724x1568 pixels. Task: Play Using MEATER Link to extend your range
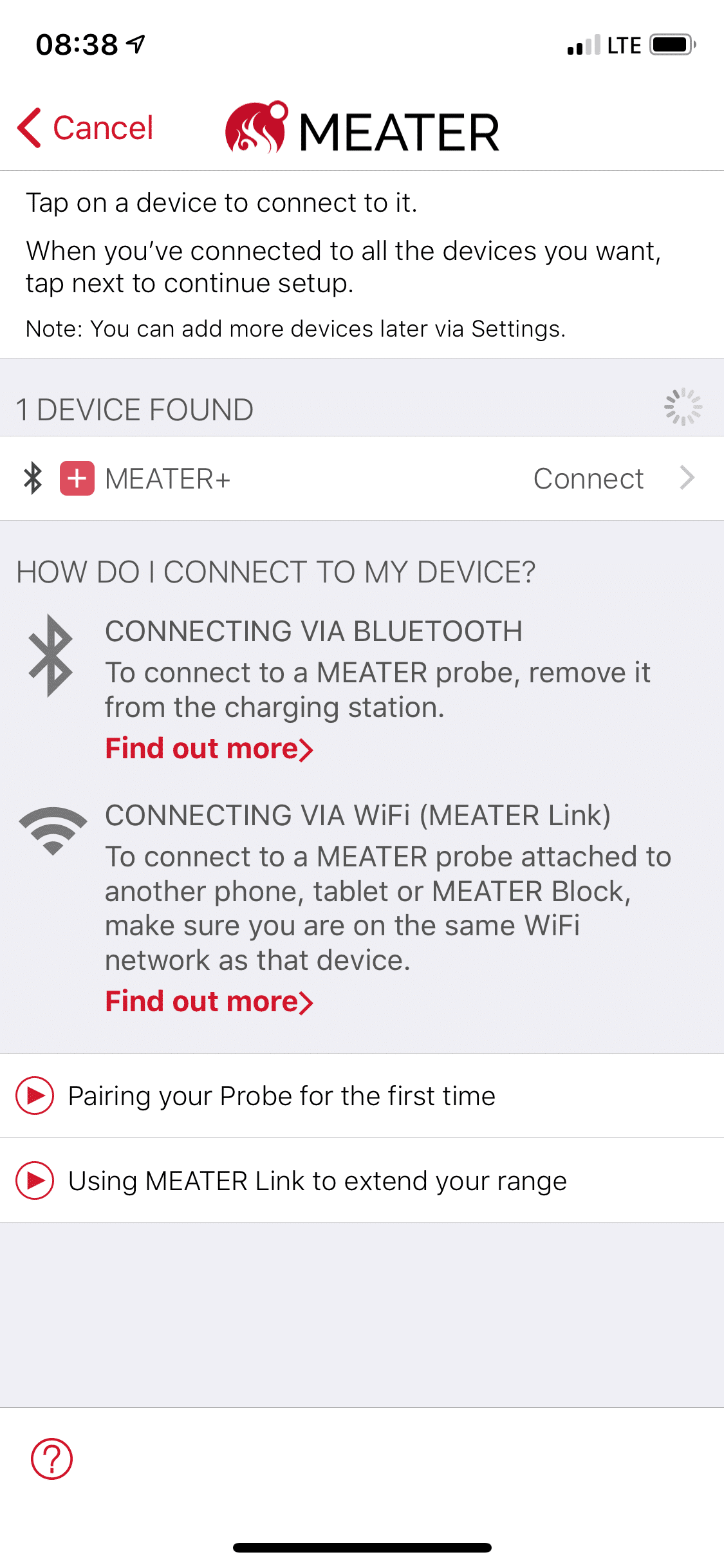pos(362,1181)
